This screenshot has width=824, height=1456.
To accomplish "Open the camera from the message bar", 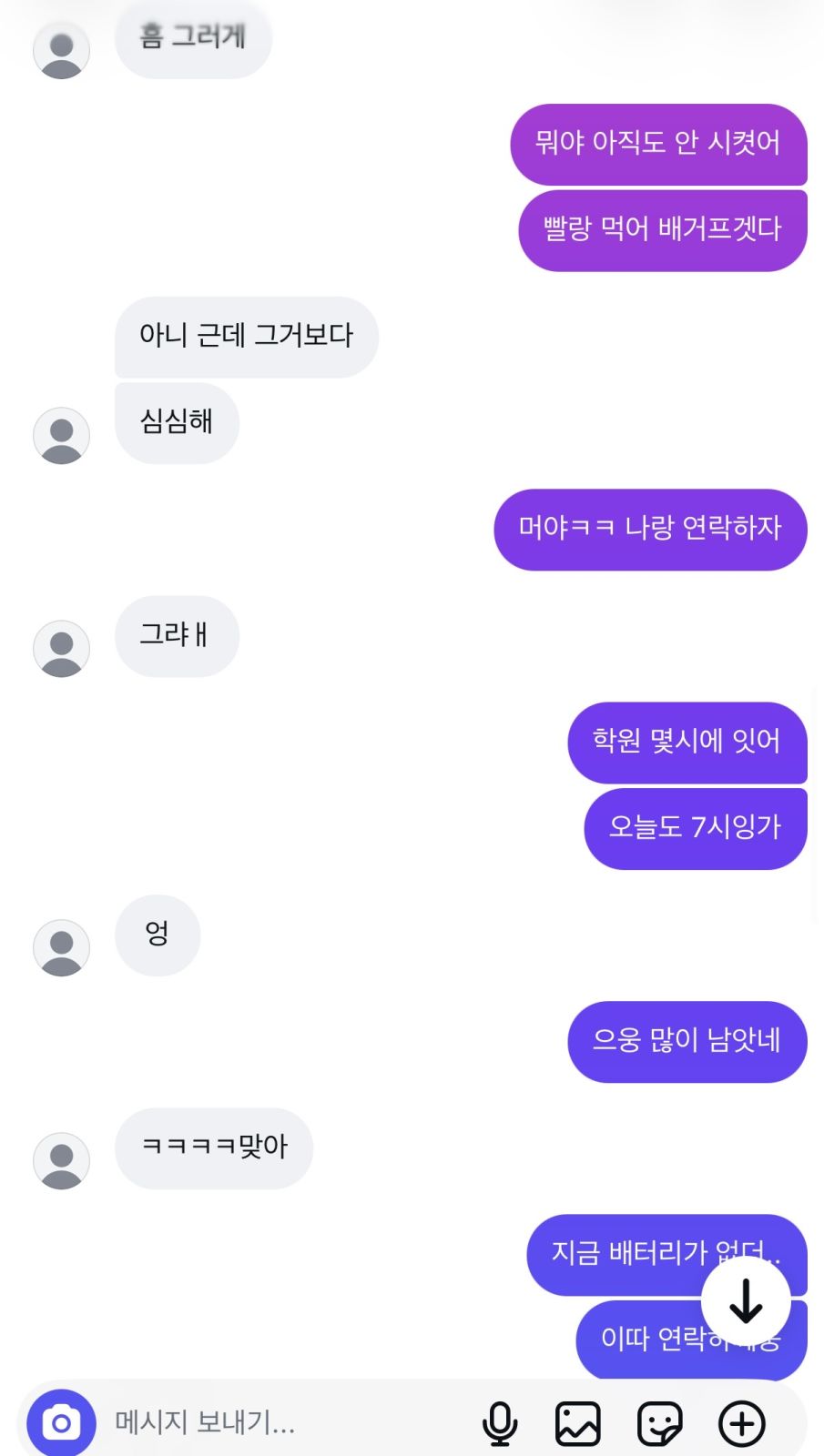I will click(x=61, y=1422).
